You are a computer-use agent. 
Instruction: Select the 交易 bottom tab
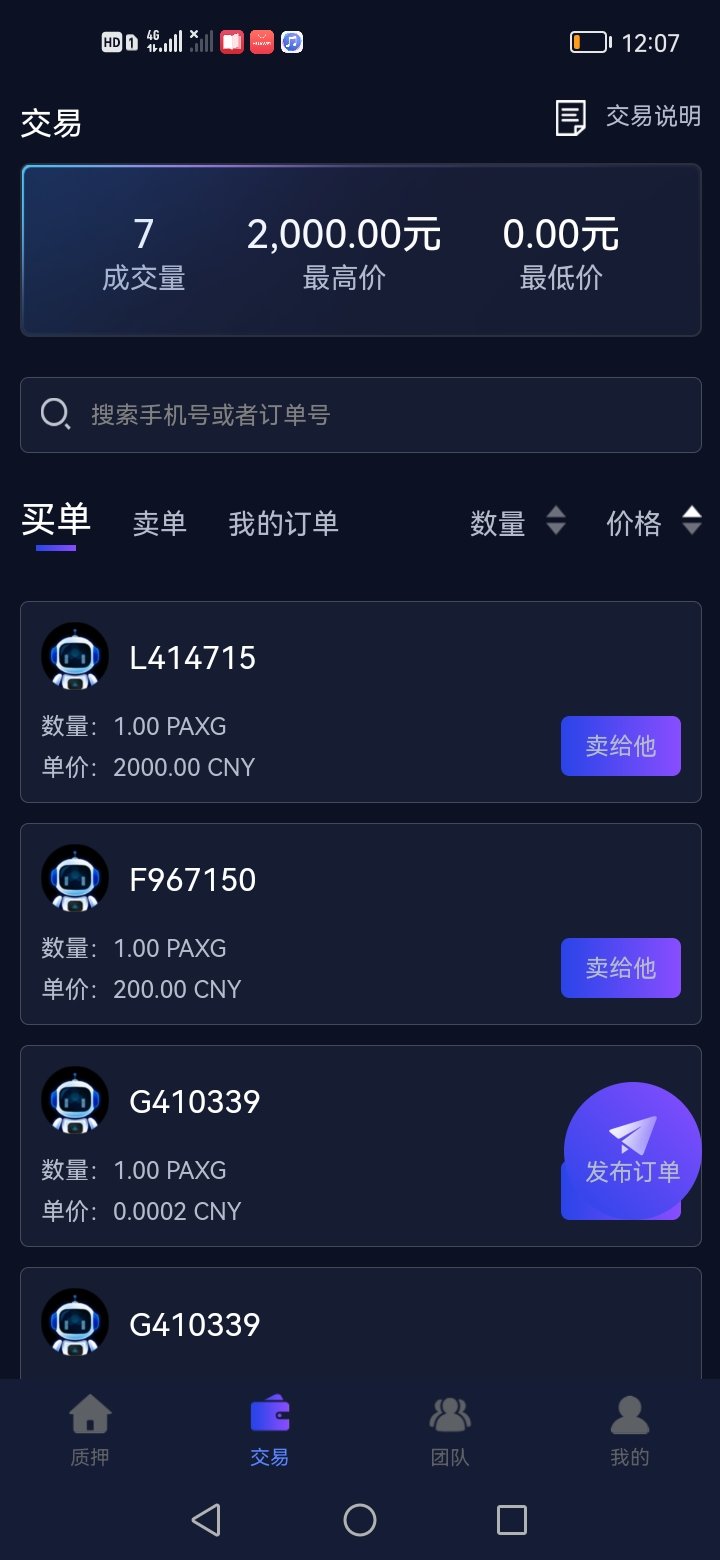269,1431
